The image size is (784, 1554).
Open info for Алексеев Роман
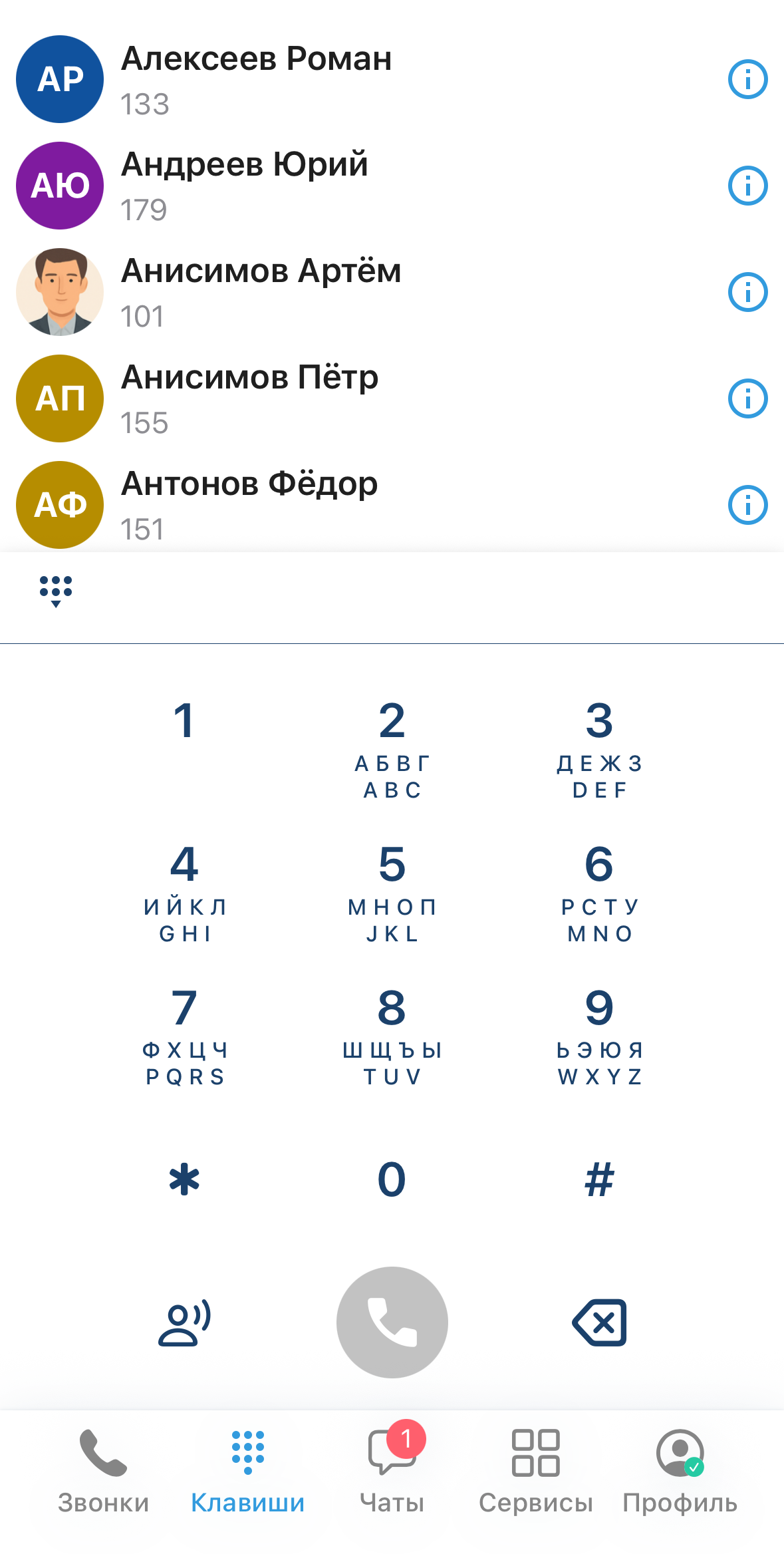(747, 80)
